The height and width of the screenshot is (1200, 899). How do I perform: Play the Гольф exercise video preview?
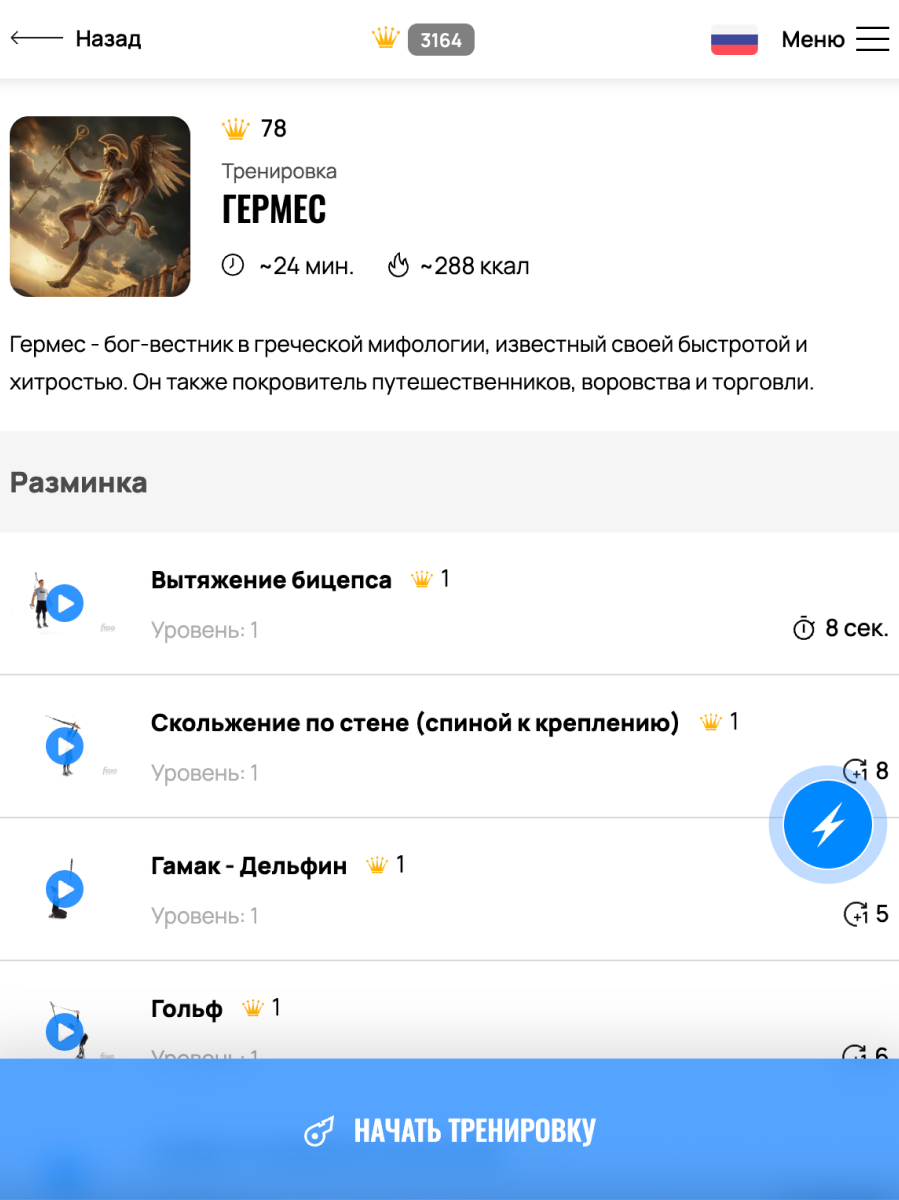(65, 1031)
